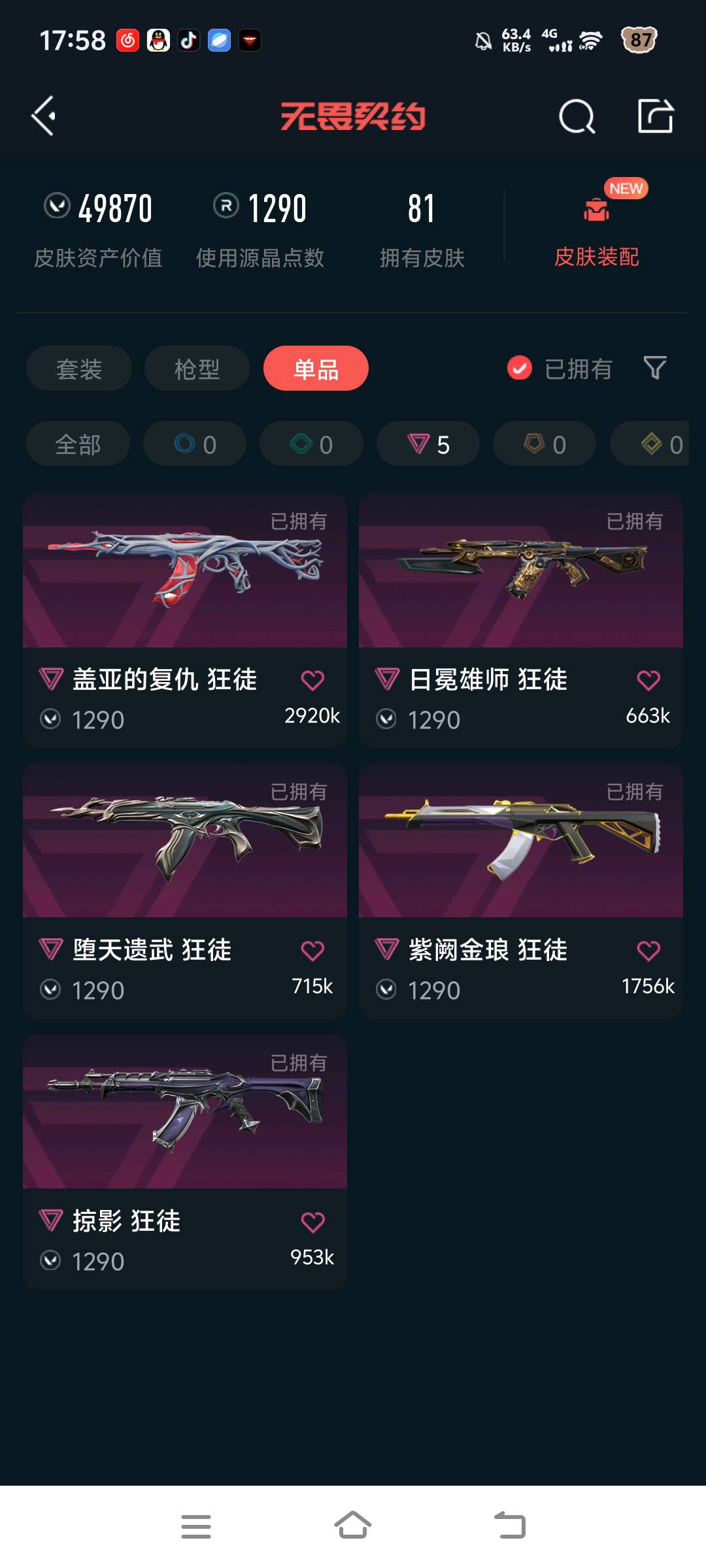Open the 掠影 狂徒 skin card
This screenshot has width=706, height=1568.
[185, 1161]
